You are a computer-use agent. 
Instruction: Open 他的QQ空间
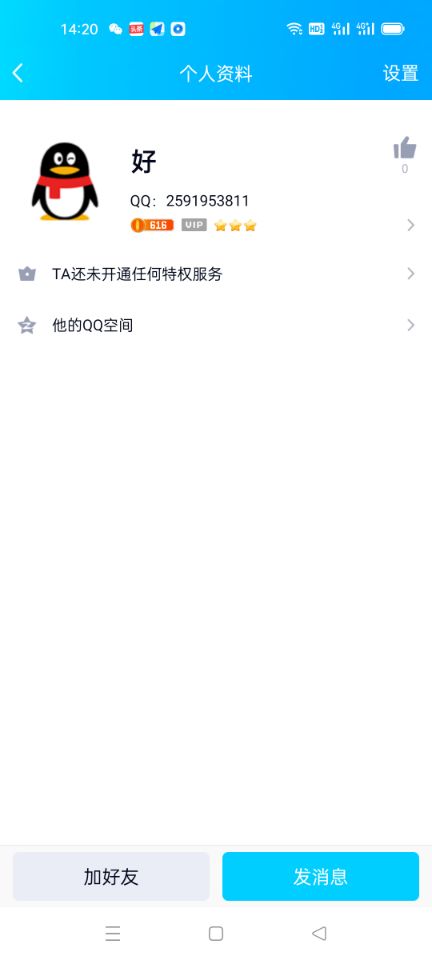pyautogui.click(x=216, y=325)
